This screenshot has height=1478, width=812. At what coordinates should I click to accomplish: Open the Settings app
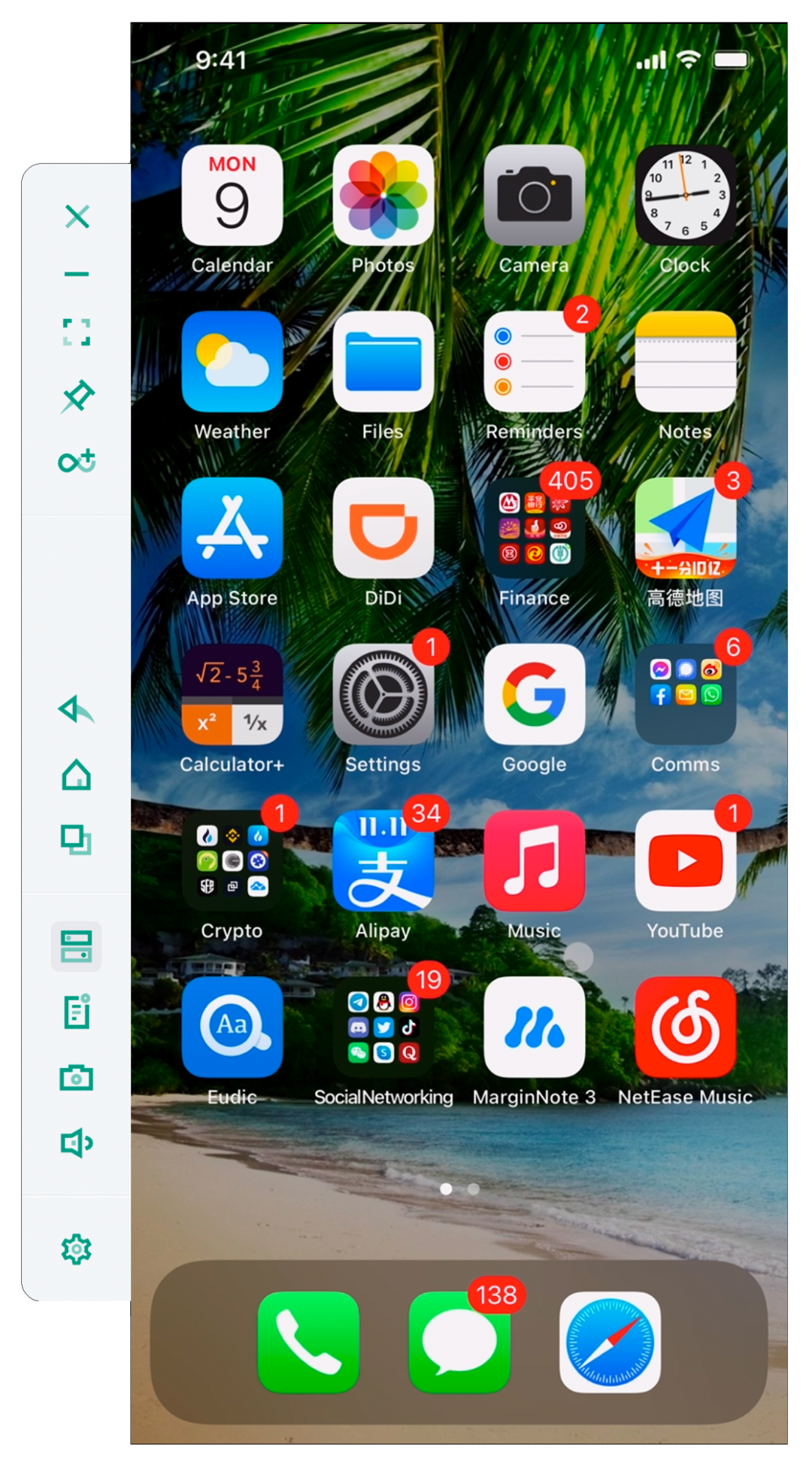(383, 694)
